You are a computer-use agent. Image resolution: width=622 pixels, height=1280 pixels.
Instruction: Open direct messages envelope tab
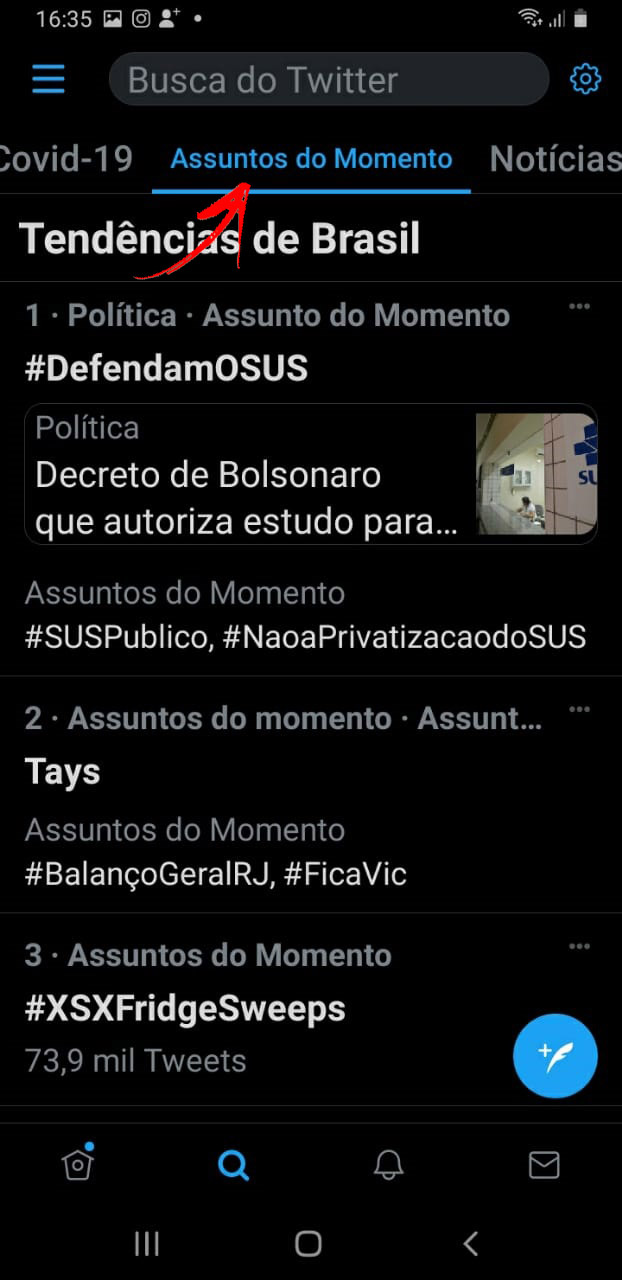click(x=544, y=1164)
